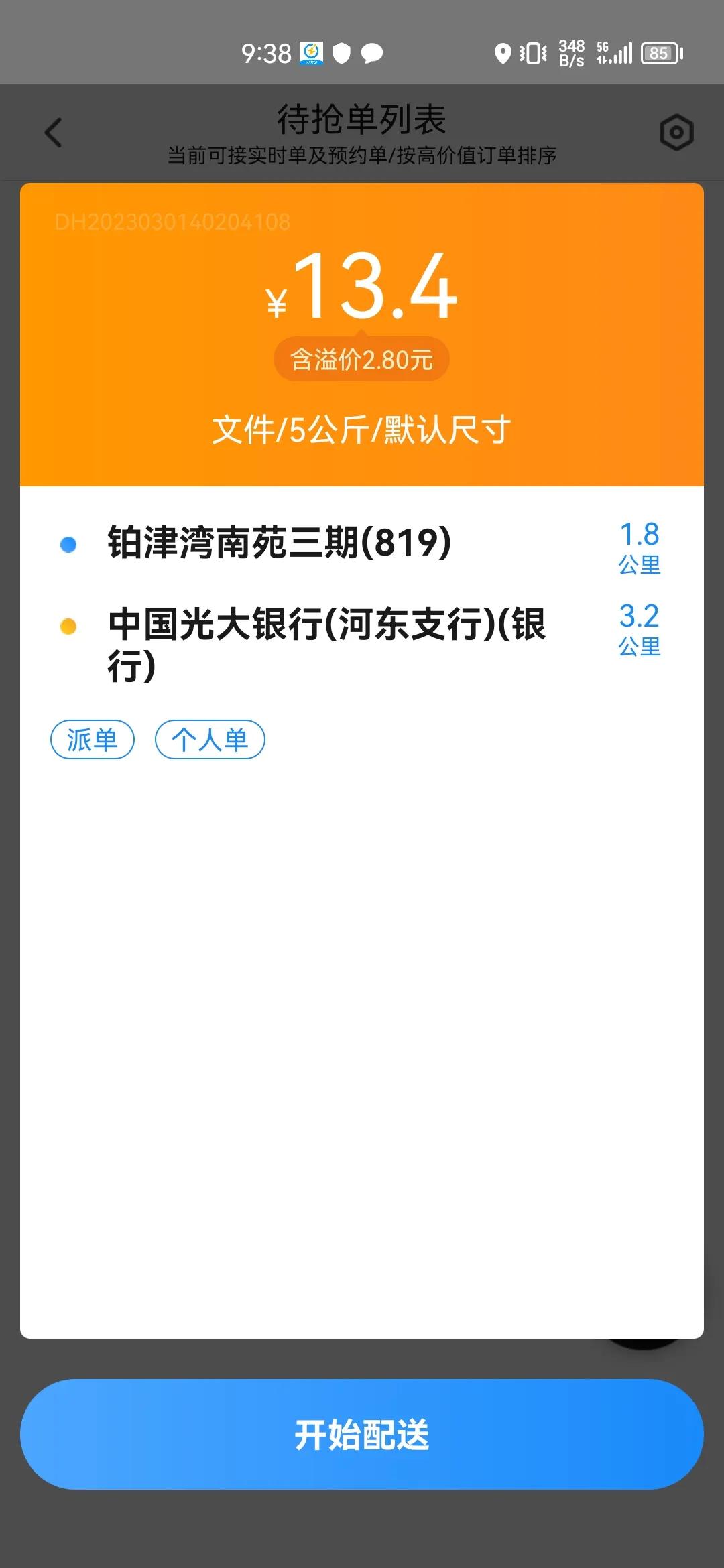The width and height of the screenshot is (724, 1568).
Task: Toggle the 个人单 order tag
Action: [210, 738]
